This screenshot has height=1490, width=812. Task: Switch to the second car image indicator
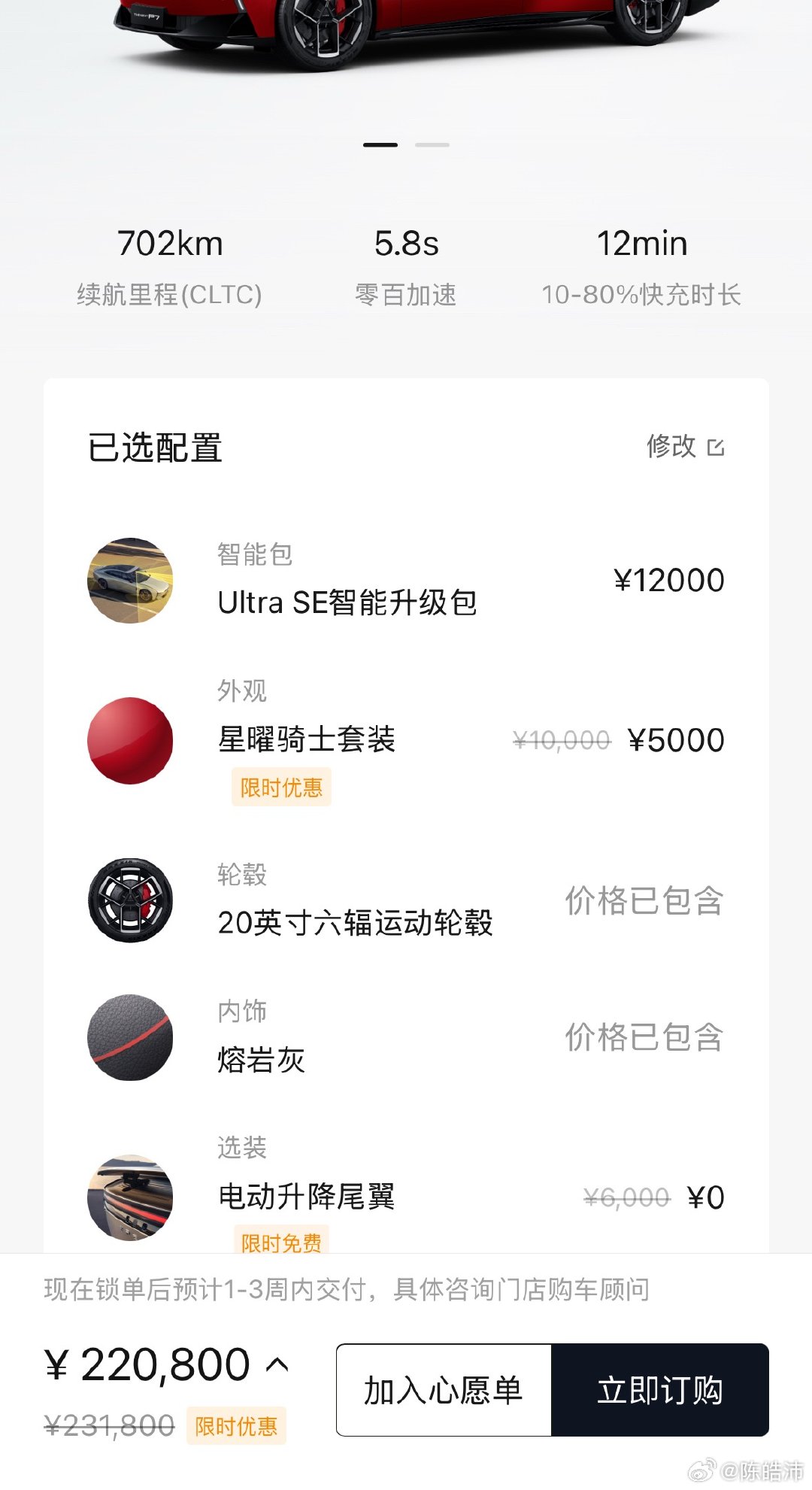tap(432, 144)
